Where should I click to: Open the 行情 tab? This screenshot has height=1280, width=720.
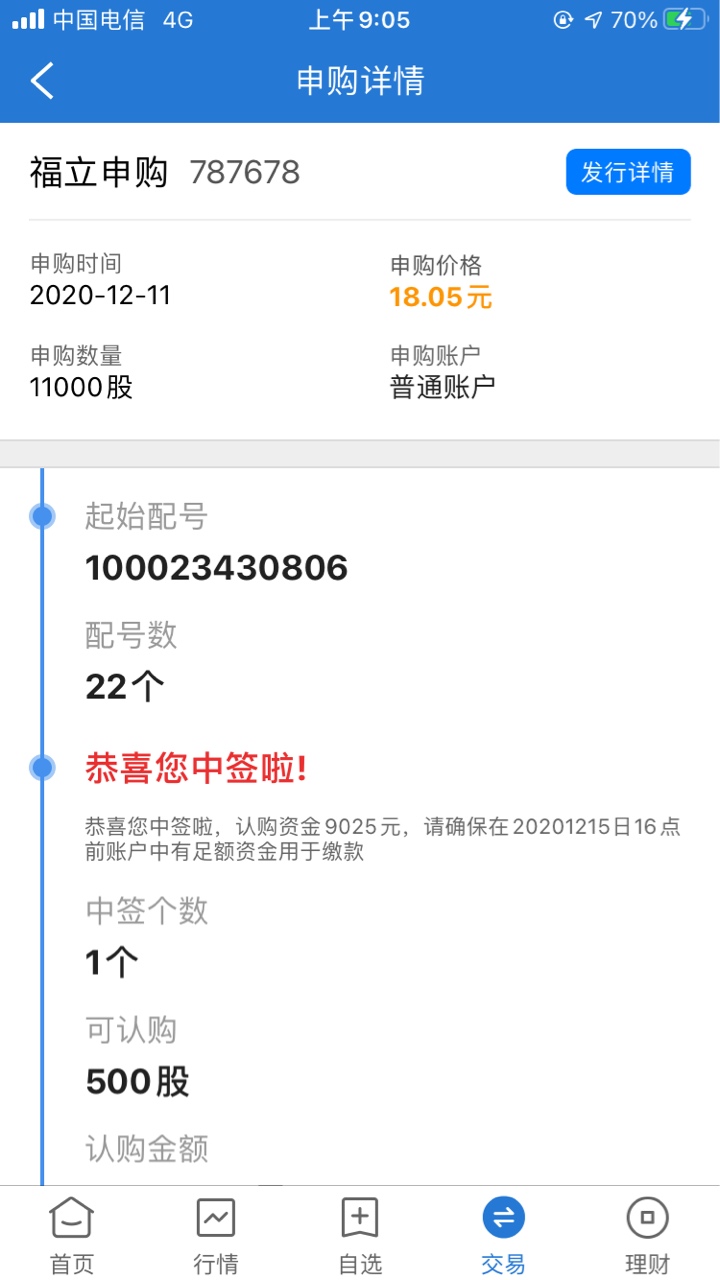pos(216,1235)
